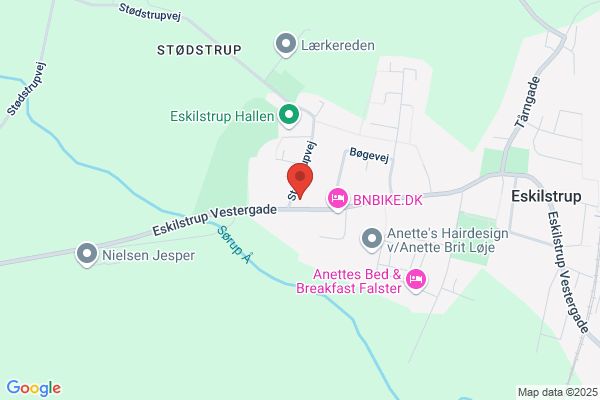Open the Lærkereden place marker

coord(286,45)
